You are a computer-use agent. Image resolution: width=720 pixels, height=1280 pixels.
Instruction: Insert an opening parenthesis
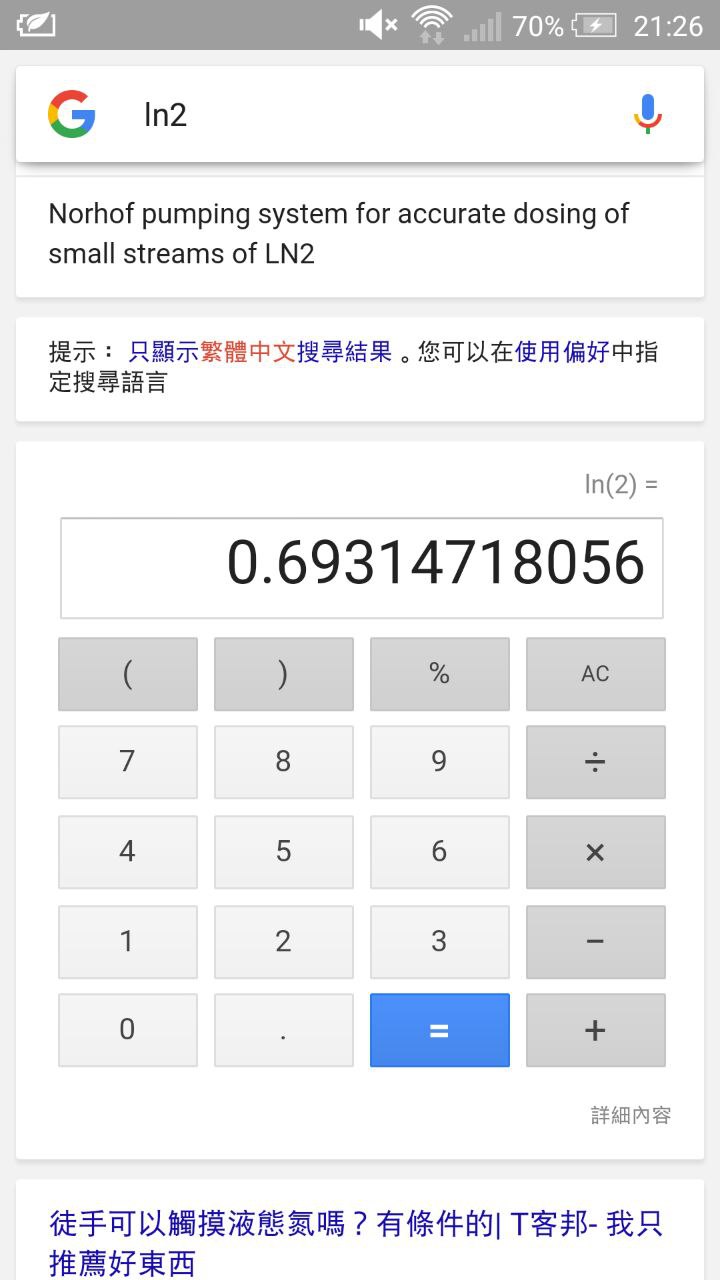(127, 674)
